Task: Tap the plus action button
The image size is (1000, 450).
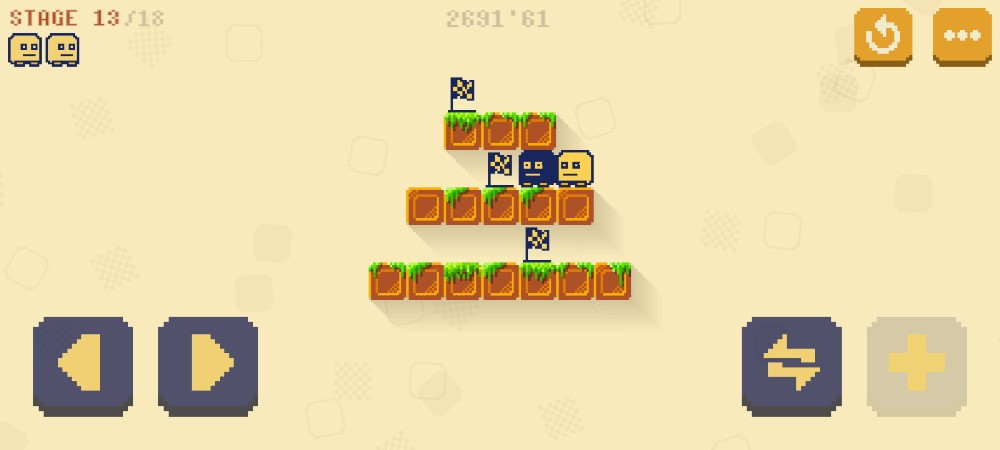Action: pos(916,366)
